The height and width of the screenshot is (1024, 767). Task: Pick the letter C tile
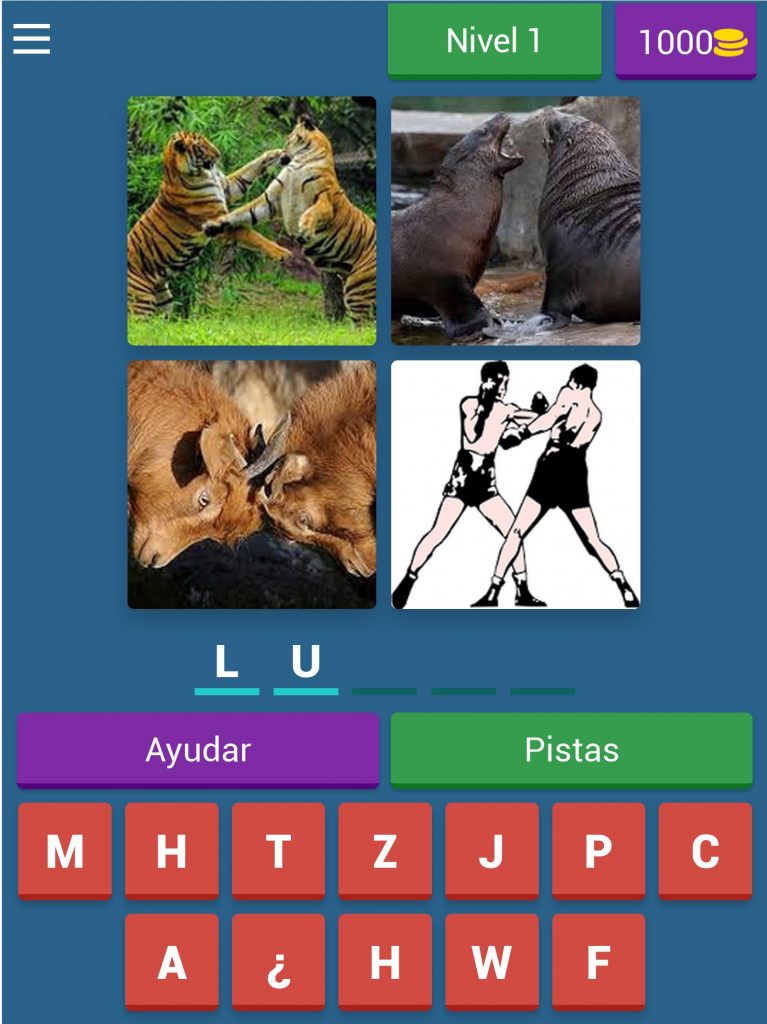pos(705,851)
